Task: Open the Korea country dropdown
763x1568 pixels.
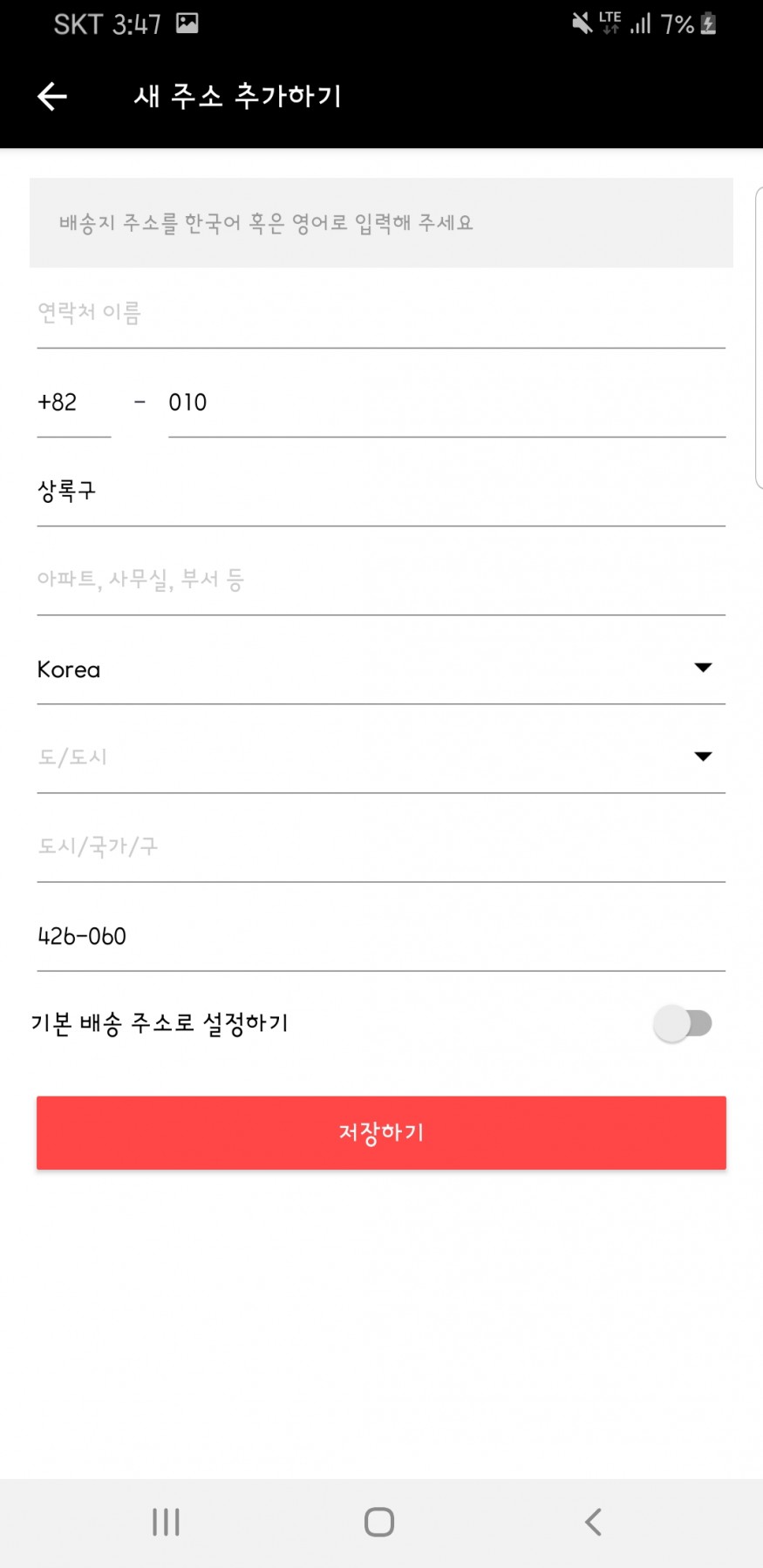Action: pos(381,669)
